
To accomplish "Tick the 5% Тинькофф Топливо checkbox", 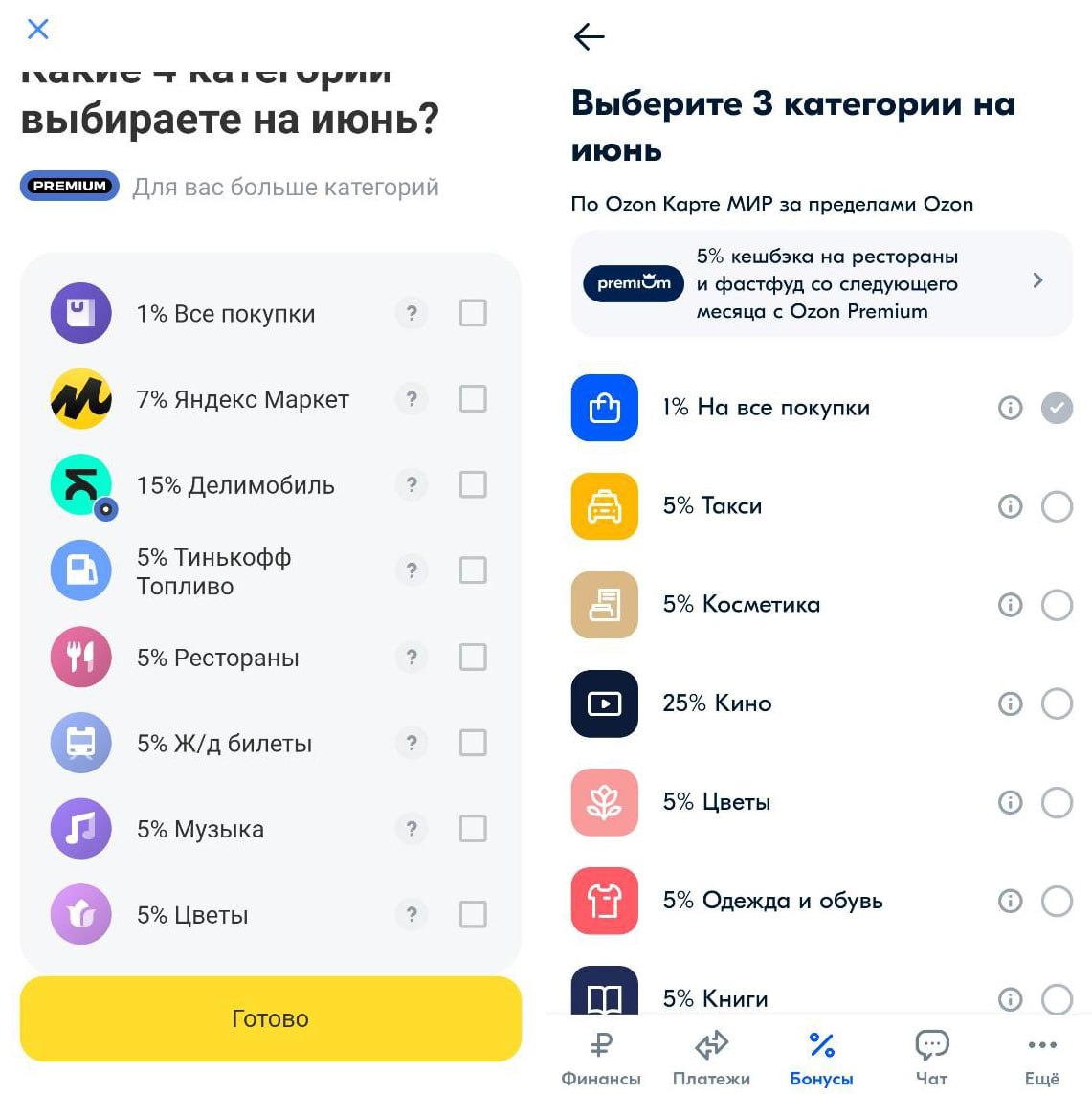I will click(x=473, y=571).
